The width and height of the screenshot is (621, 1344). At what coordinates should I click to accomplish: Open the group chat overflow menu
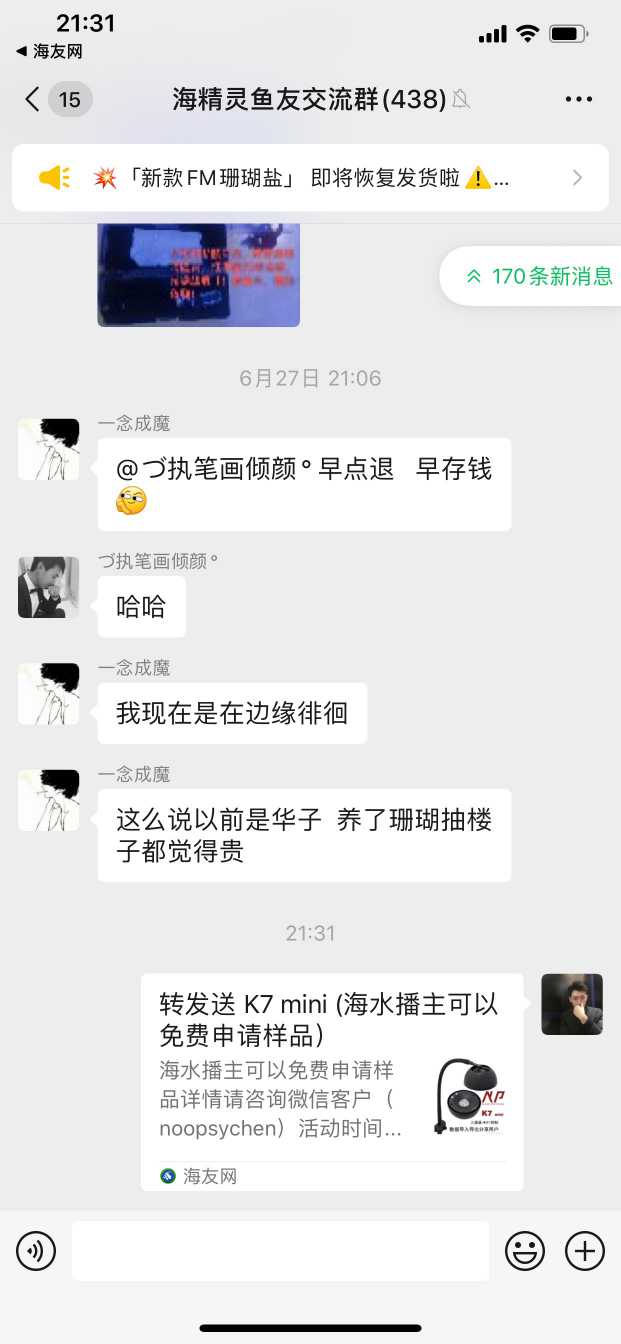pos(579,99)
